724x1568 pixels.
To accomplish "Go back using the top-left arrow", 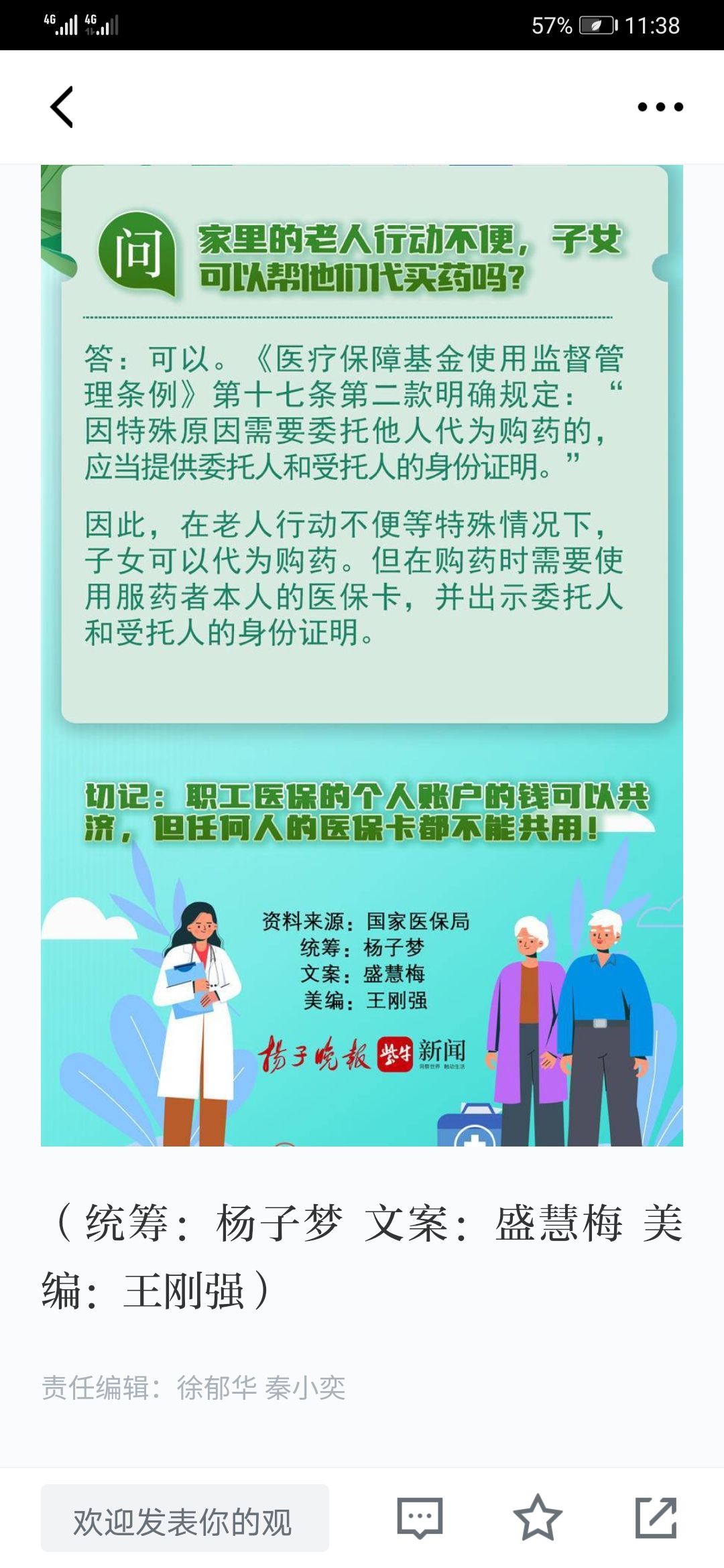I will pos(62,107).
